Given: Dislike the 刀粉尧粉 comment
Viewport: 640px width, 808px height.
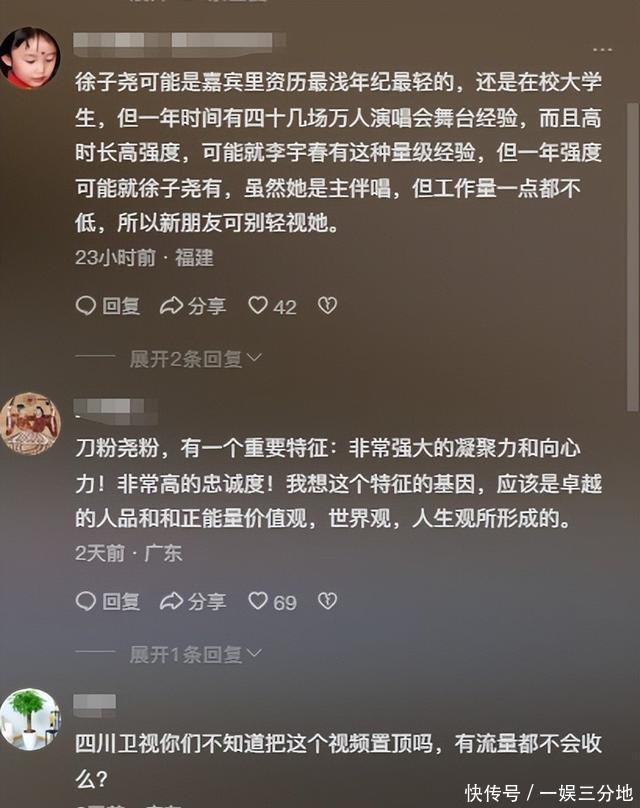Looking at the screenshot, I should point(327,601).
